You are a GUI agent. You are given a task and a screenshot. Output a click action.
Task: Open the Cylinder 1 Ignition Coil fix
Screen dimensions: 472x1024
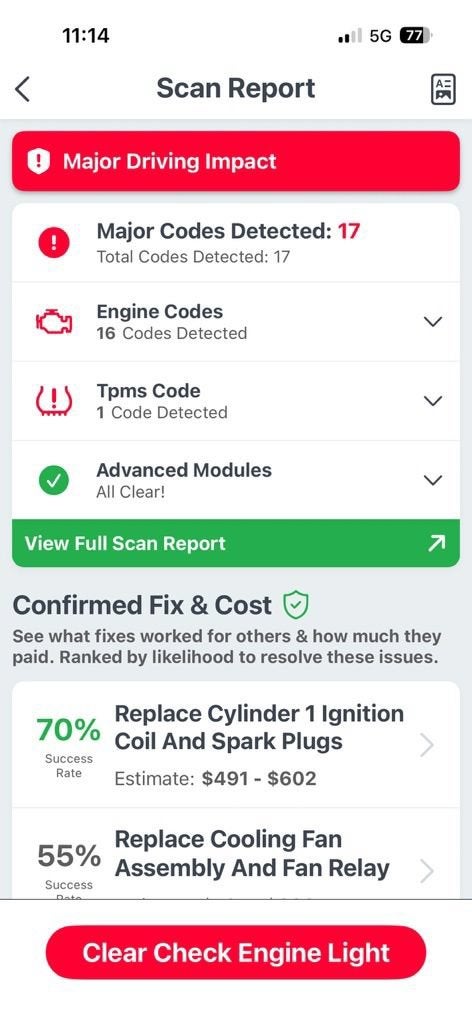[x=236, y=744]
